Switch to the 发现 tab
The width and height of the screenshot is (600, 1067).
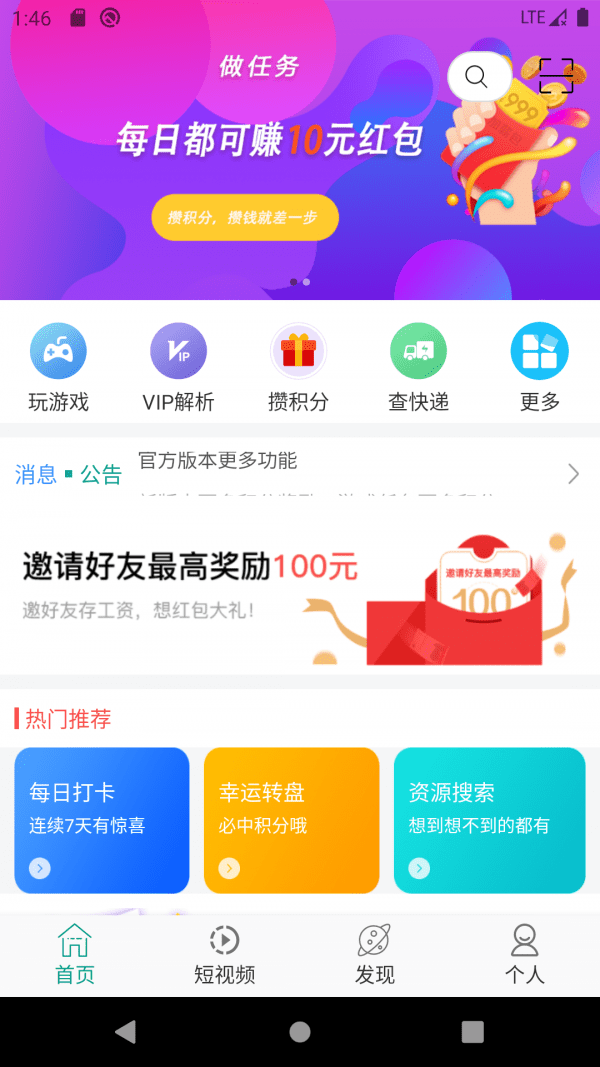point(375,954)
